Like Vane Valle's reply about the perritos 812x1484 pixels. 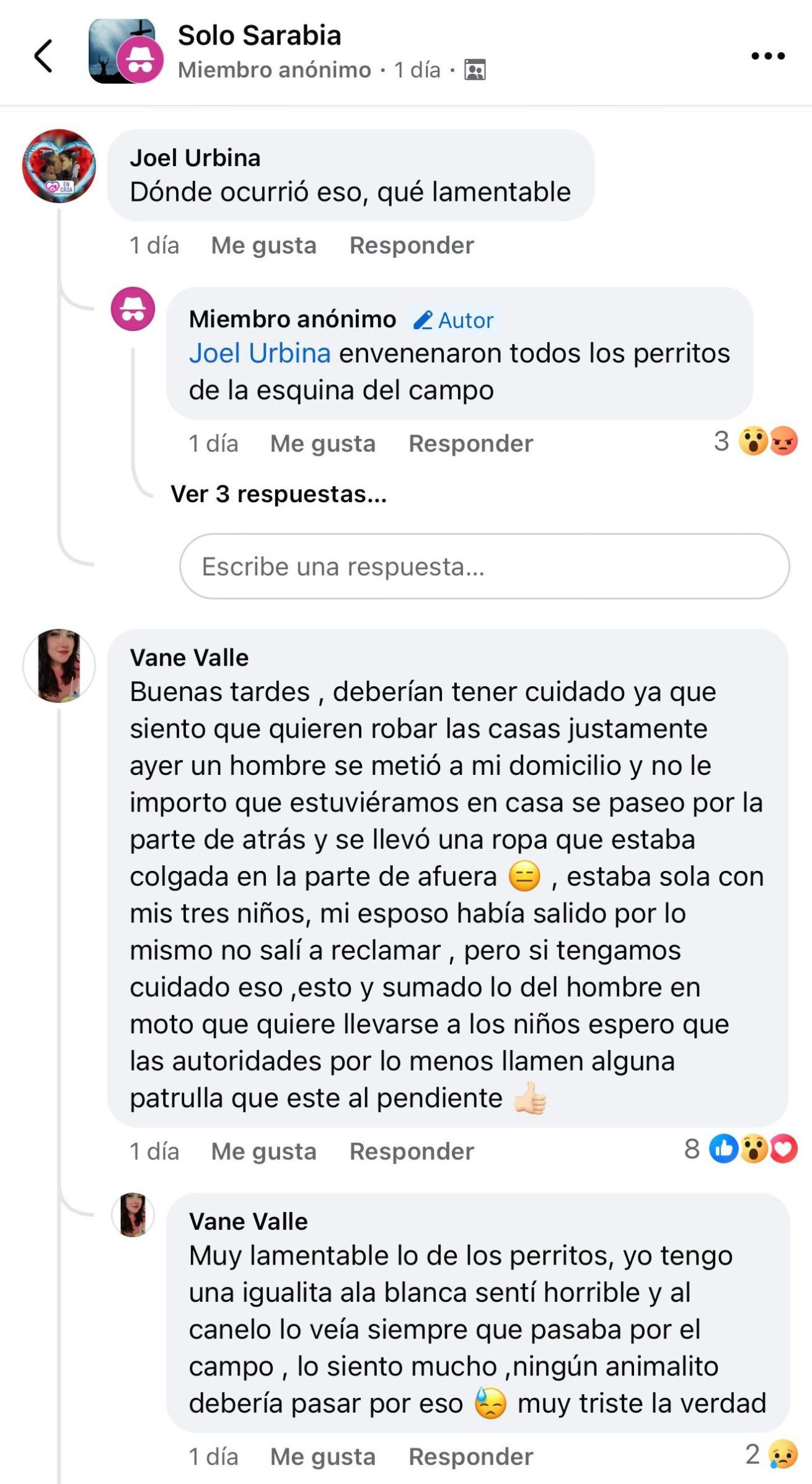322,1457
